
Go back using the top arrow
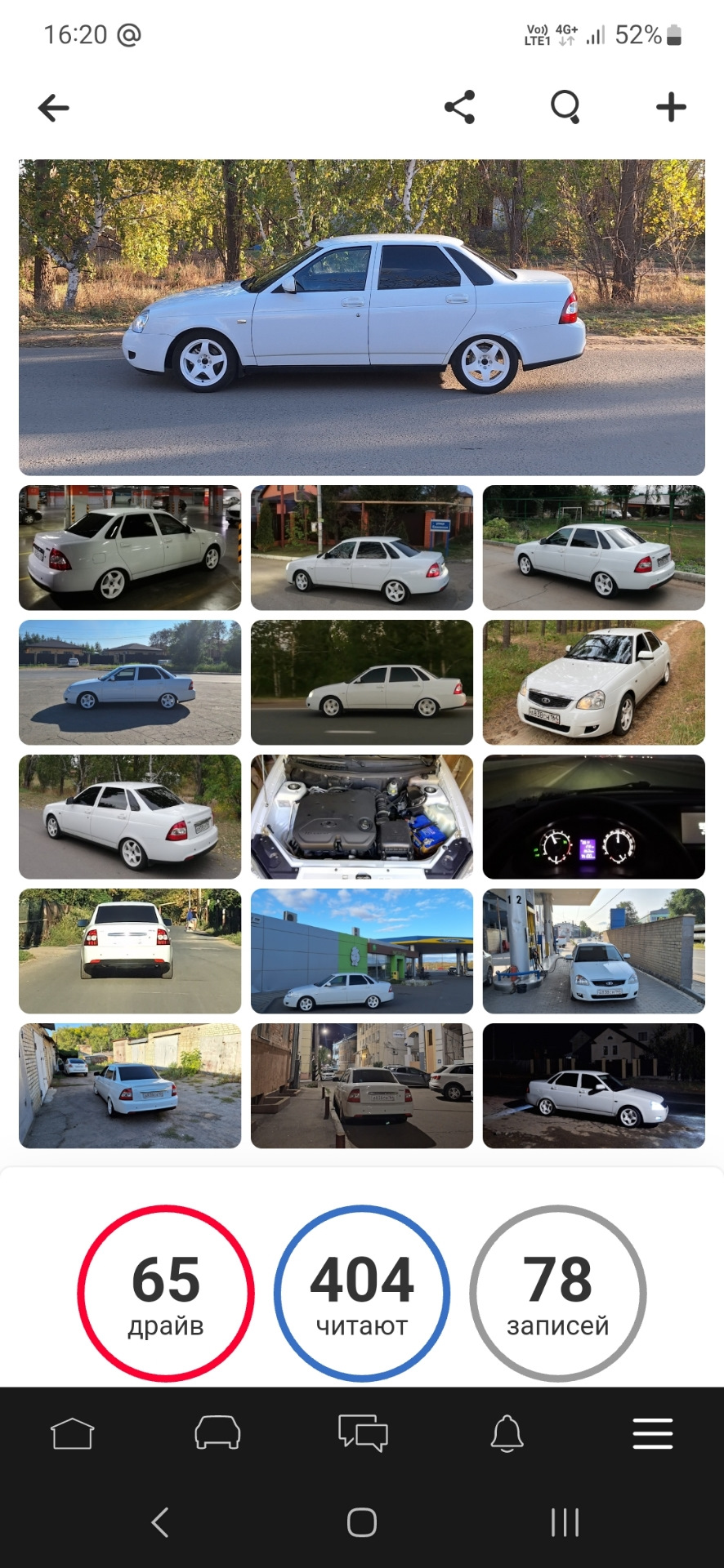[x=54, y=108]
